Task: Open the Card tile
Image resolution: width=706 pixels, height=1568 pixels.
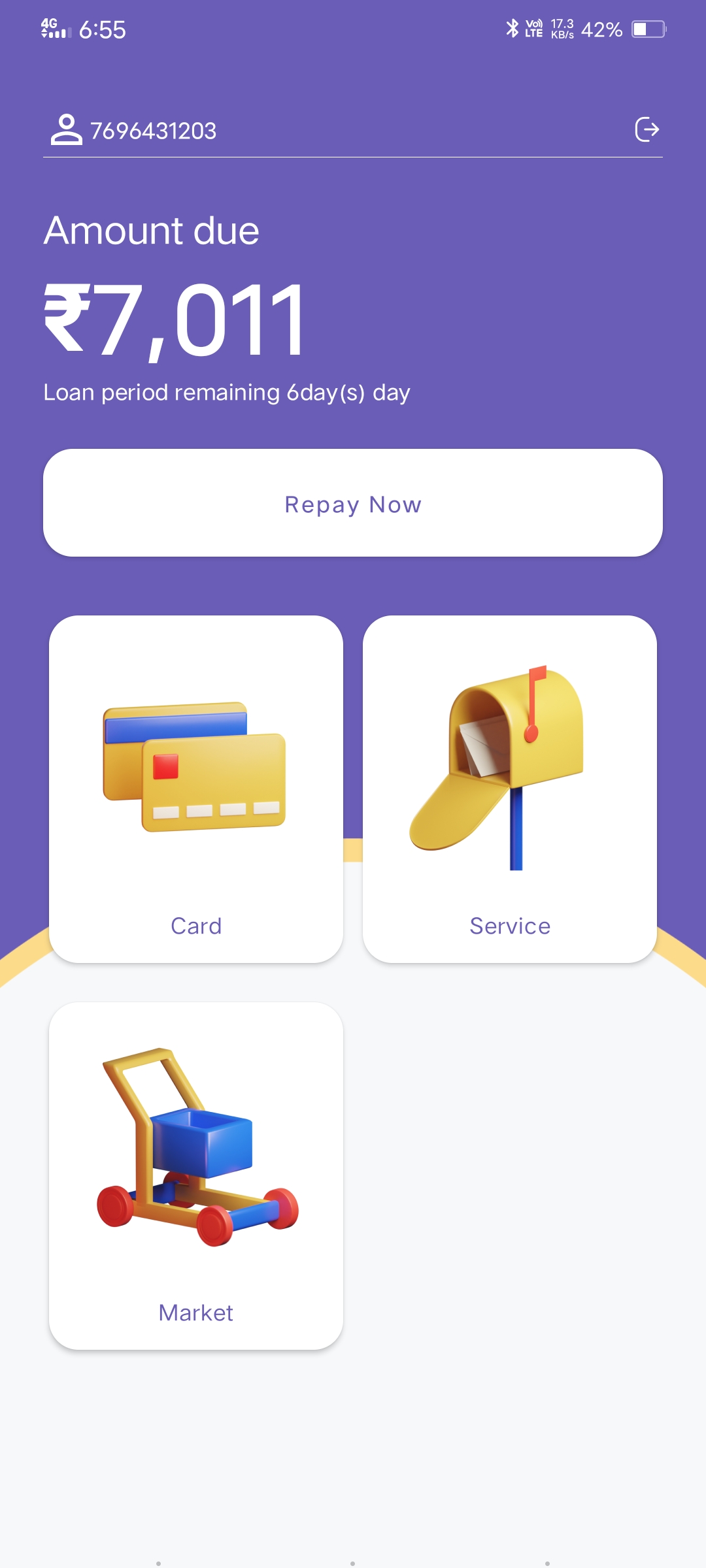Action: (196, 789)
